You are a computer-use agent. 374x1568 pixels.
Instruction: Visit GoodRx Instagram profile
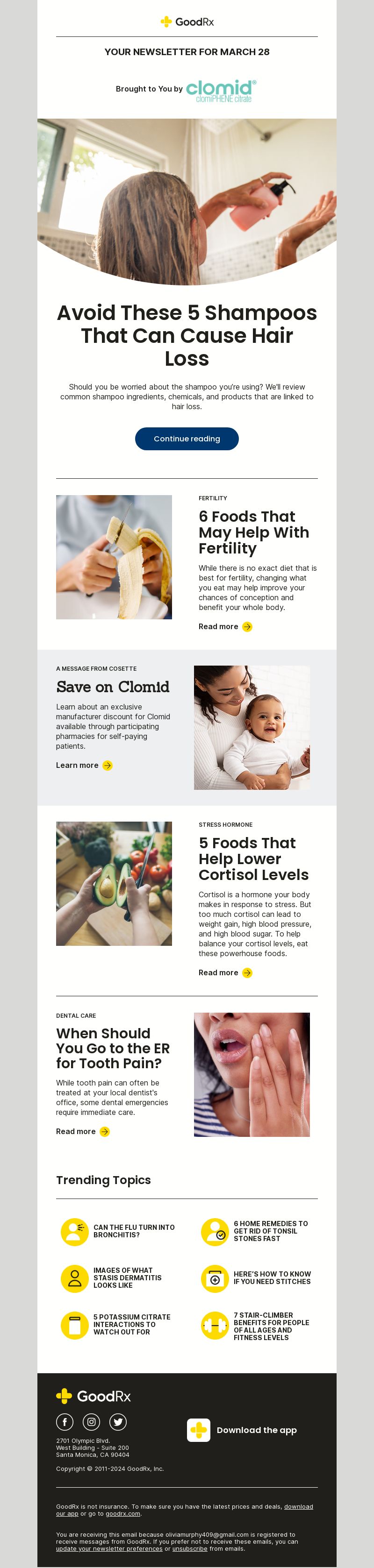click(x=91, y=1422)
